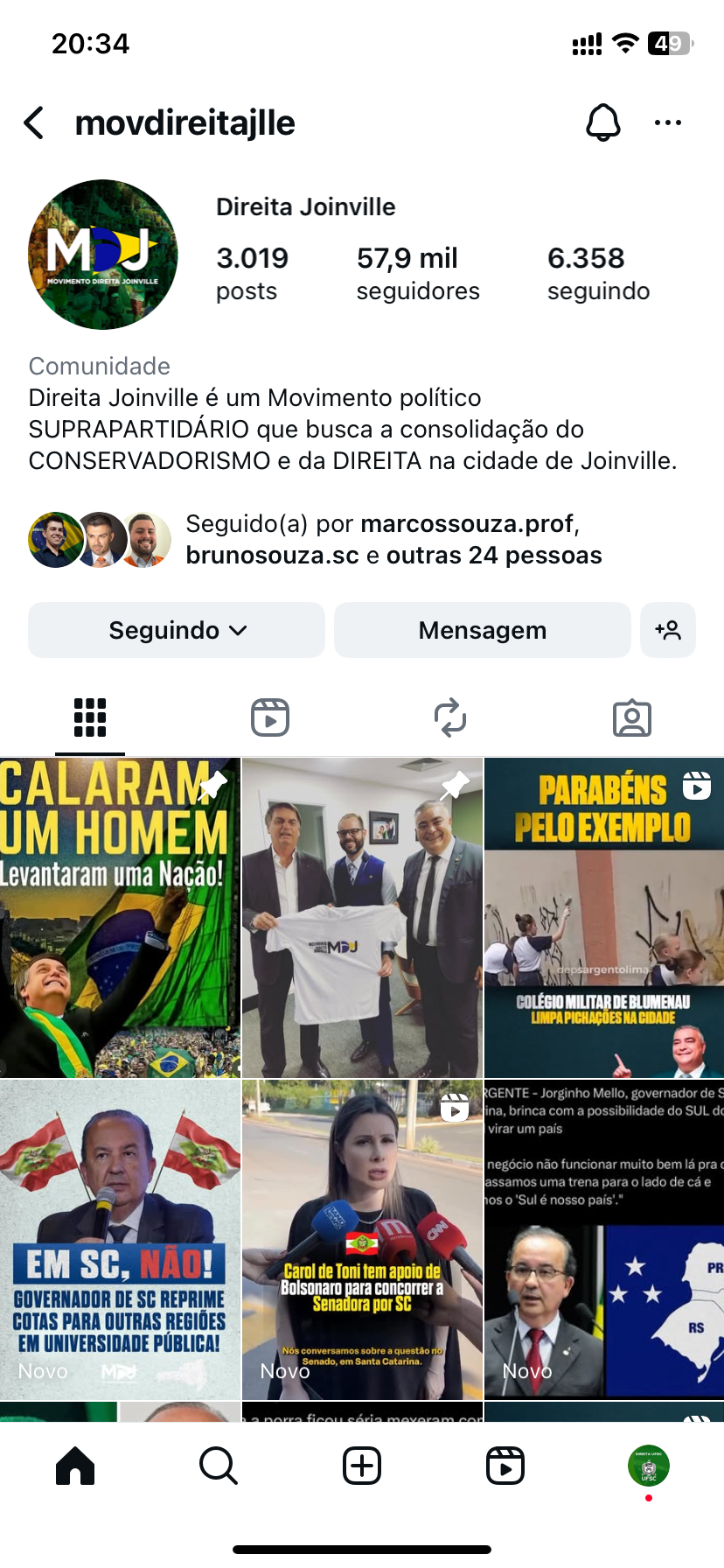Switch to the reposts tab

[x=450, y=718]
